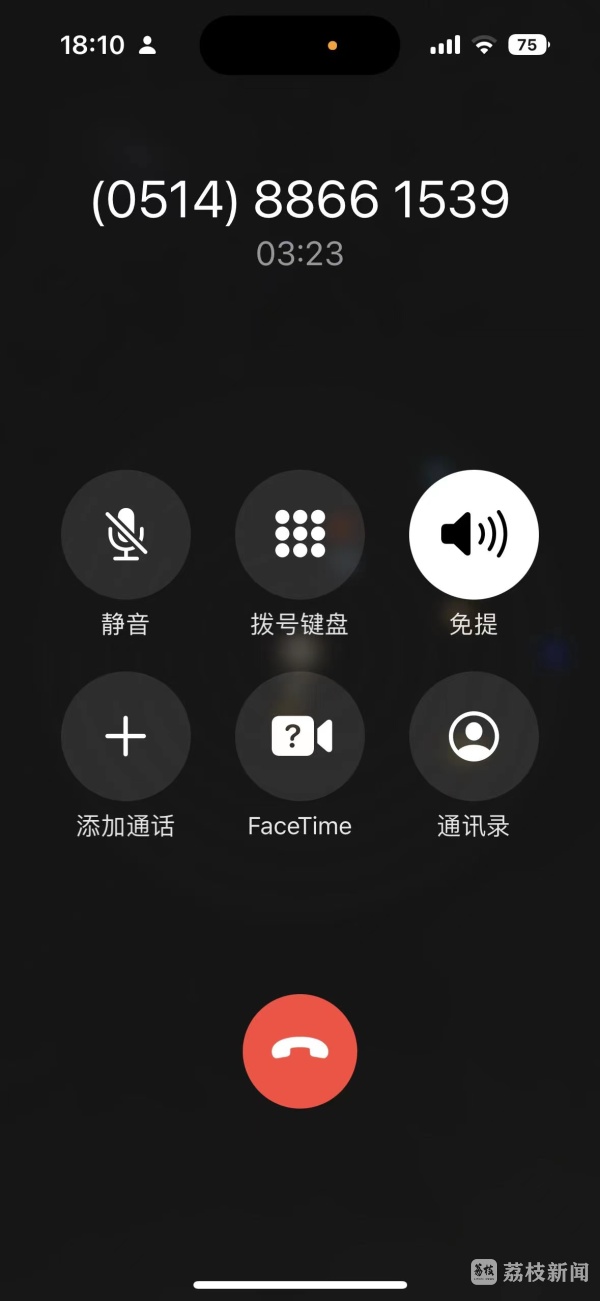The width and height of the screenshot is (600, 1301).
Task: Add another call
Action: [x=126, y=736]
